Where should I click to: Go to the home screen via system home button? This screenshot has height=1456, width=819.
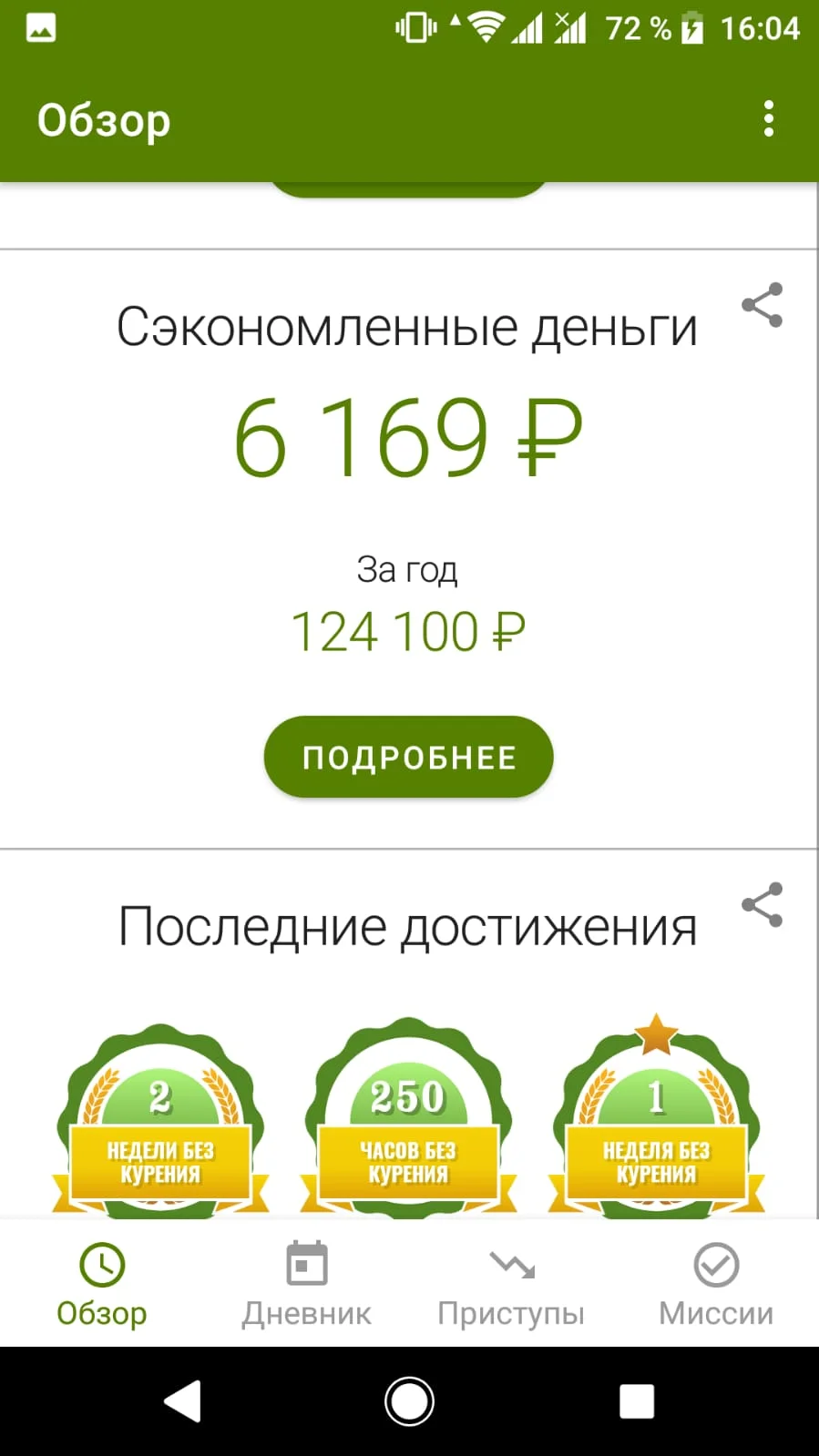point(409,1401)
